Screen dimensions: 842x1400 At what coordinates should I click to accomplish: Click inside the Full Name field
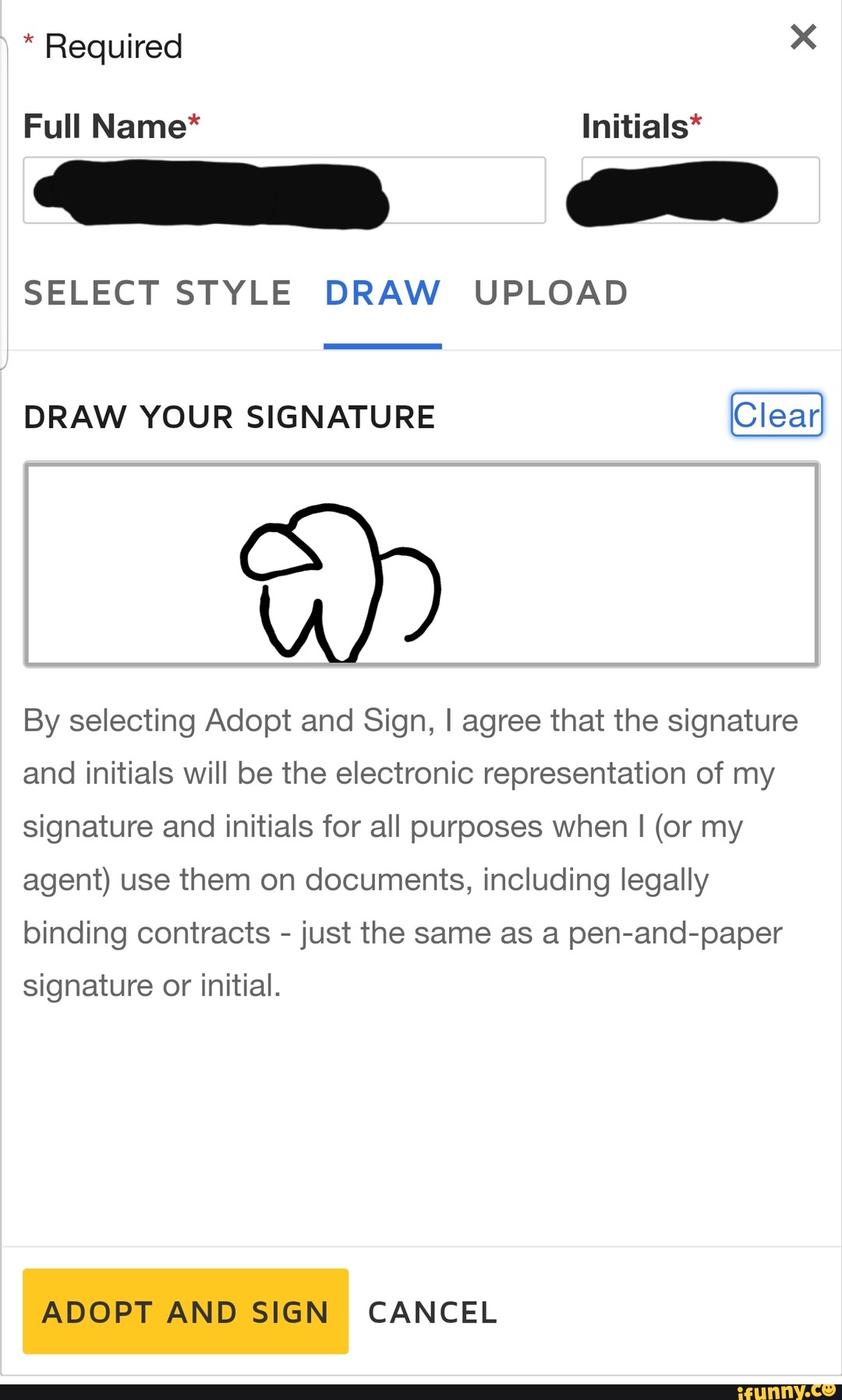pos(283,190)
